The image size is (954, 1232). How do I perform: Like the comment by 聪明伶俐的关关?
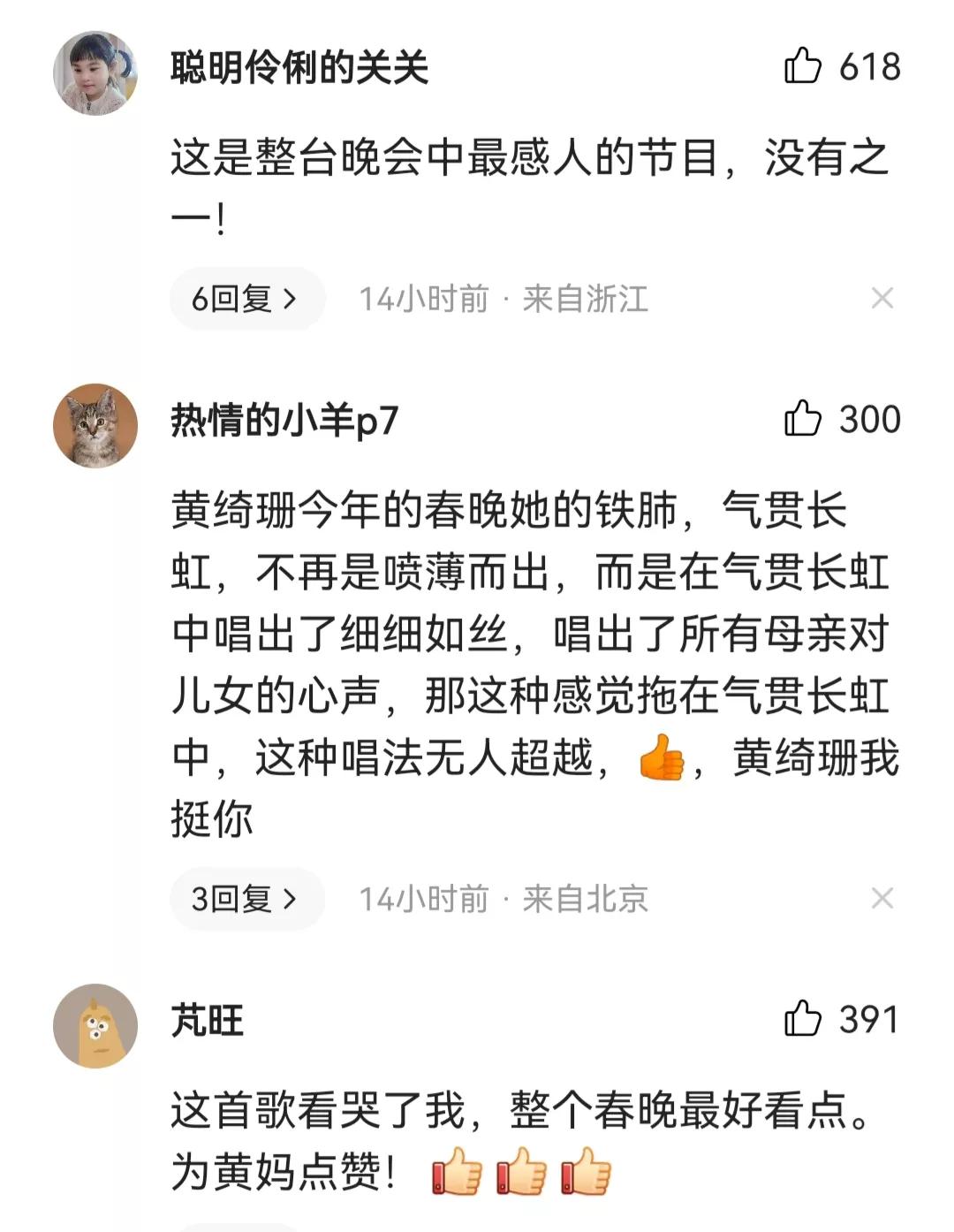click(803, 66)
